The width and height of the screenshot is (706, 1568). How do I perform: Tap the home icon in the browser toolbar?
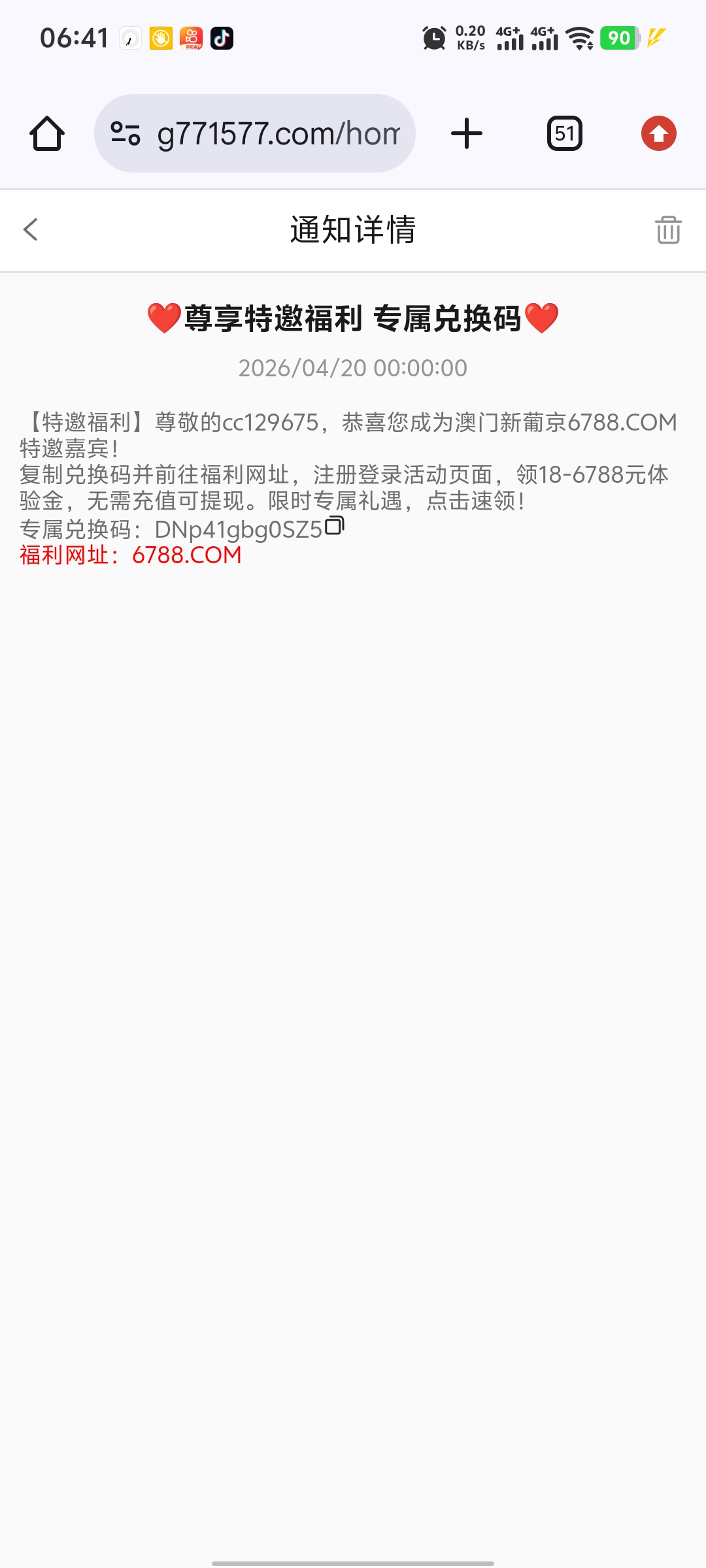pyautogui.click(x=46, y=133)
